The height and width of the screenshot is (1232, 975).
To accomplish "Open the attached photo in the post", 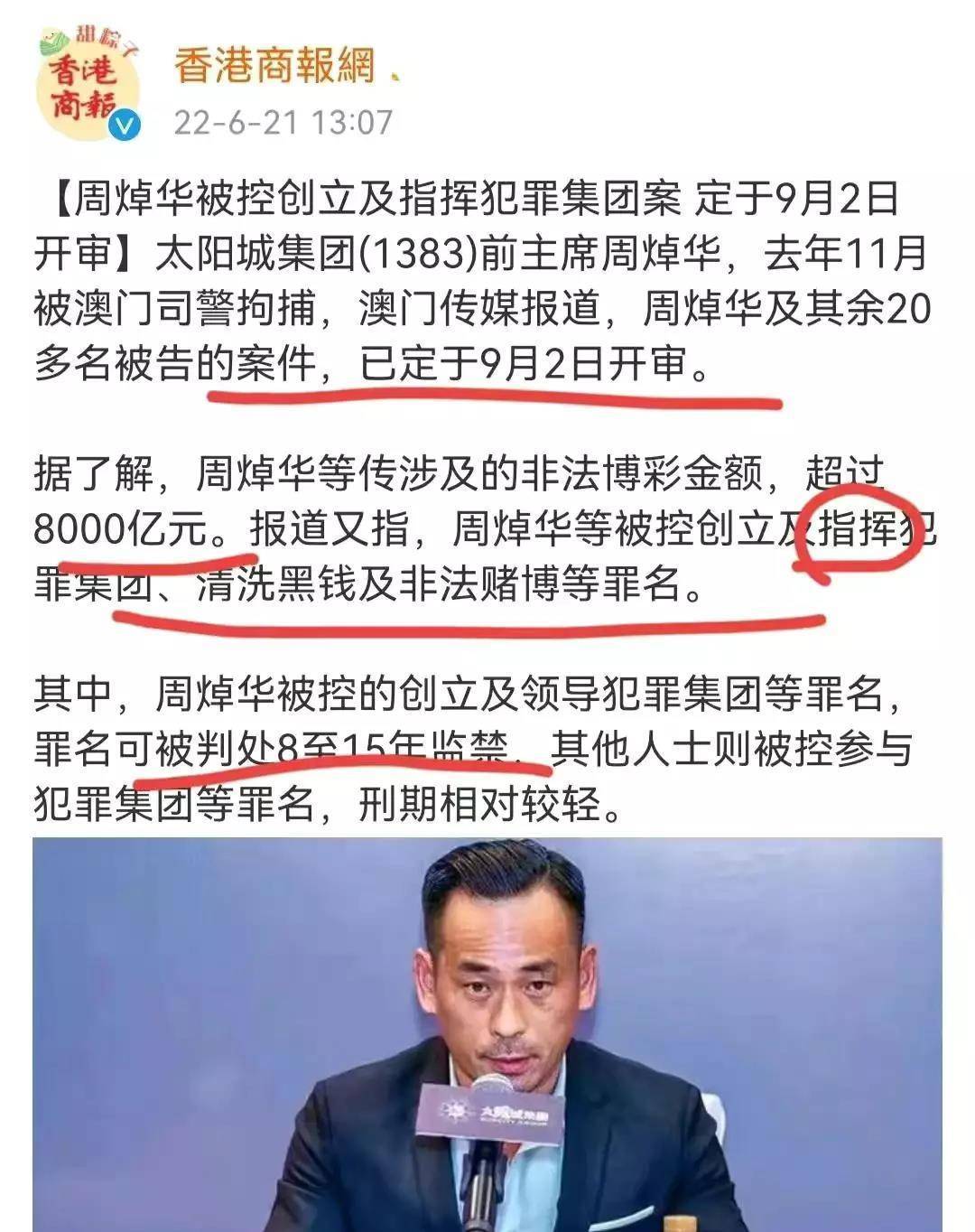I will [487, 1034].
